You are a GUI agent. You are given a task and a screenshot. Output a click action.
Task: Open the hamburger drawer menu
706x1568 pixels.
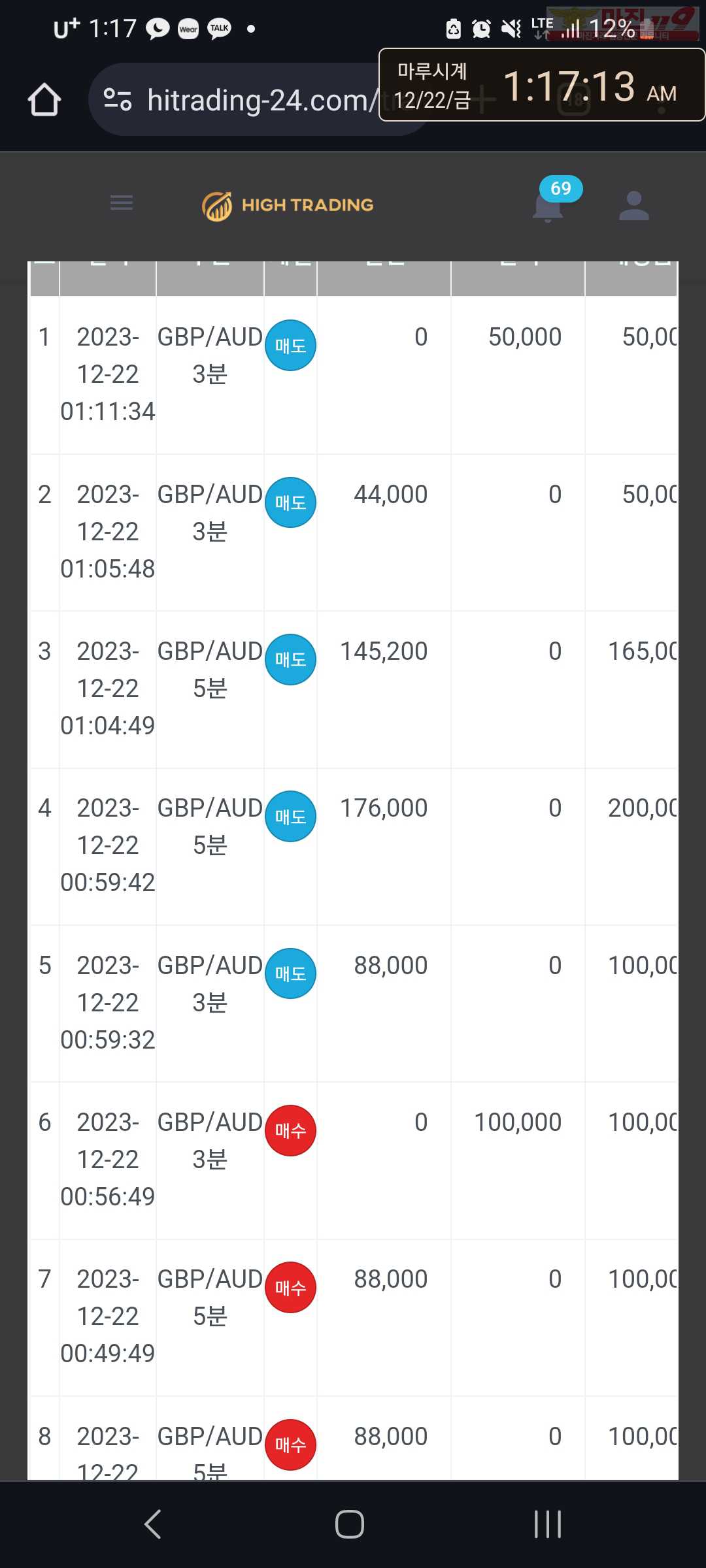[122, 203]
